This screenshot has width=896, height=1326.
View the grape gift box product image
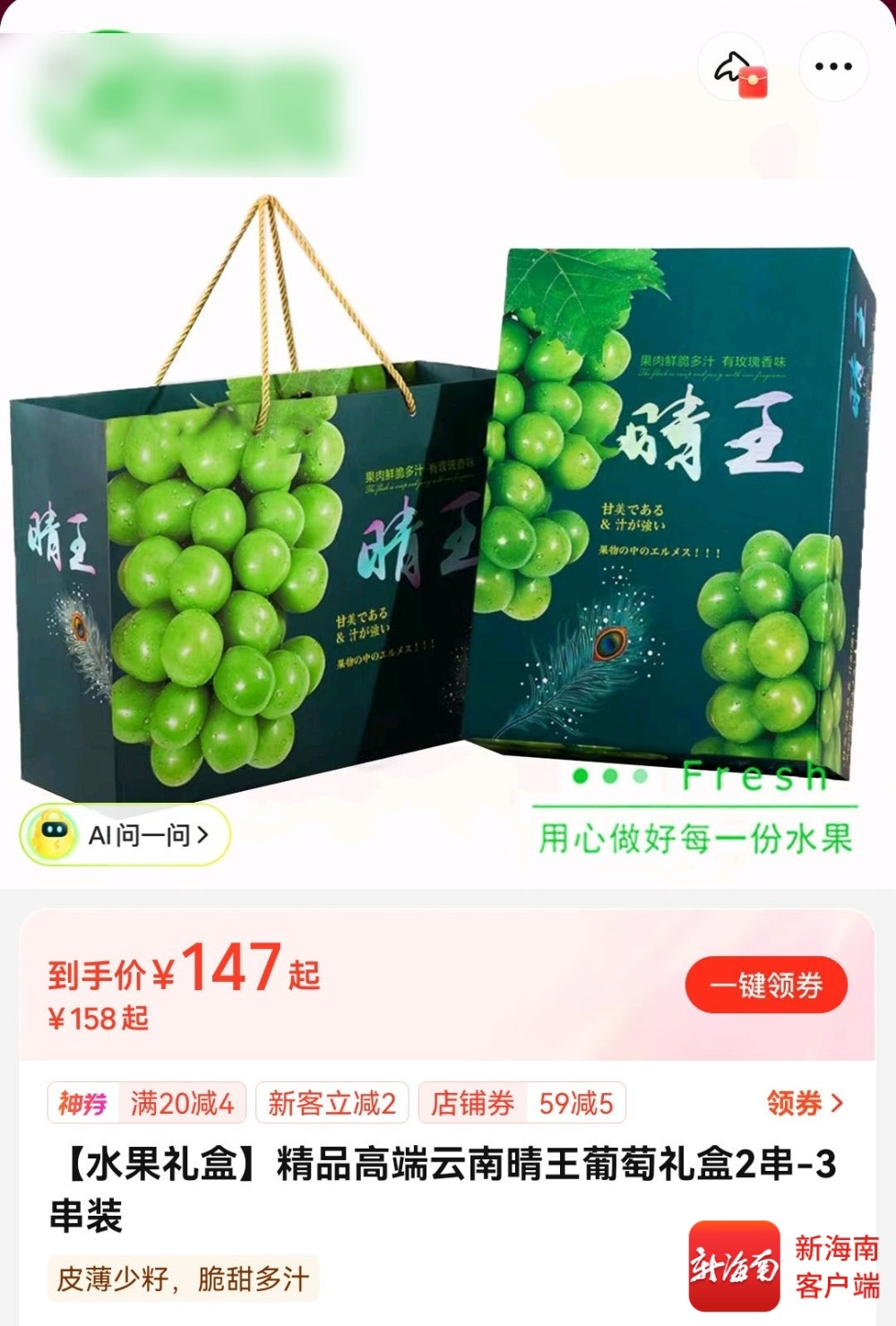click(448, 520)
